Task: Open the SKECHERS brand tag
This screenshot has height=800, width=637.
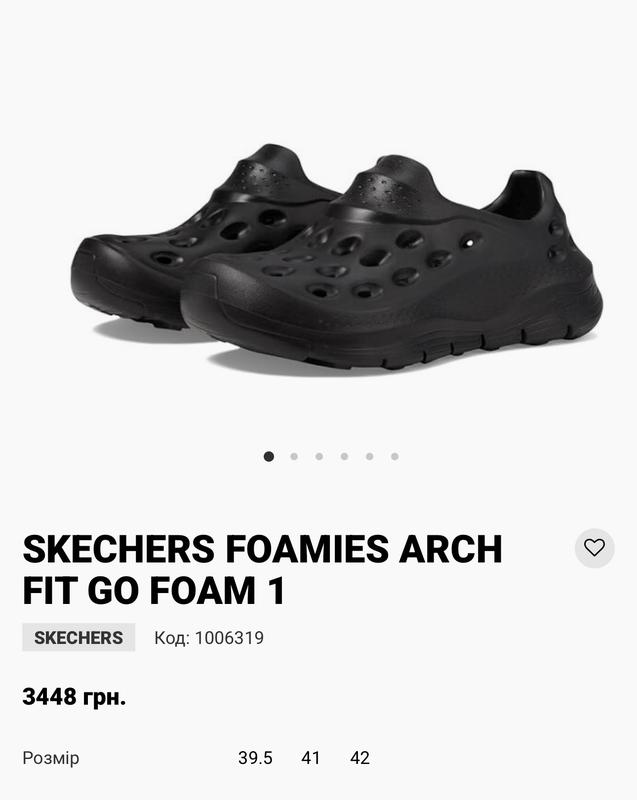Action: [x=79, y=637]
